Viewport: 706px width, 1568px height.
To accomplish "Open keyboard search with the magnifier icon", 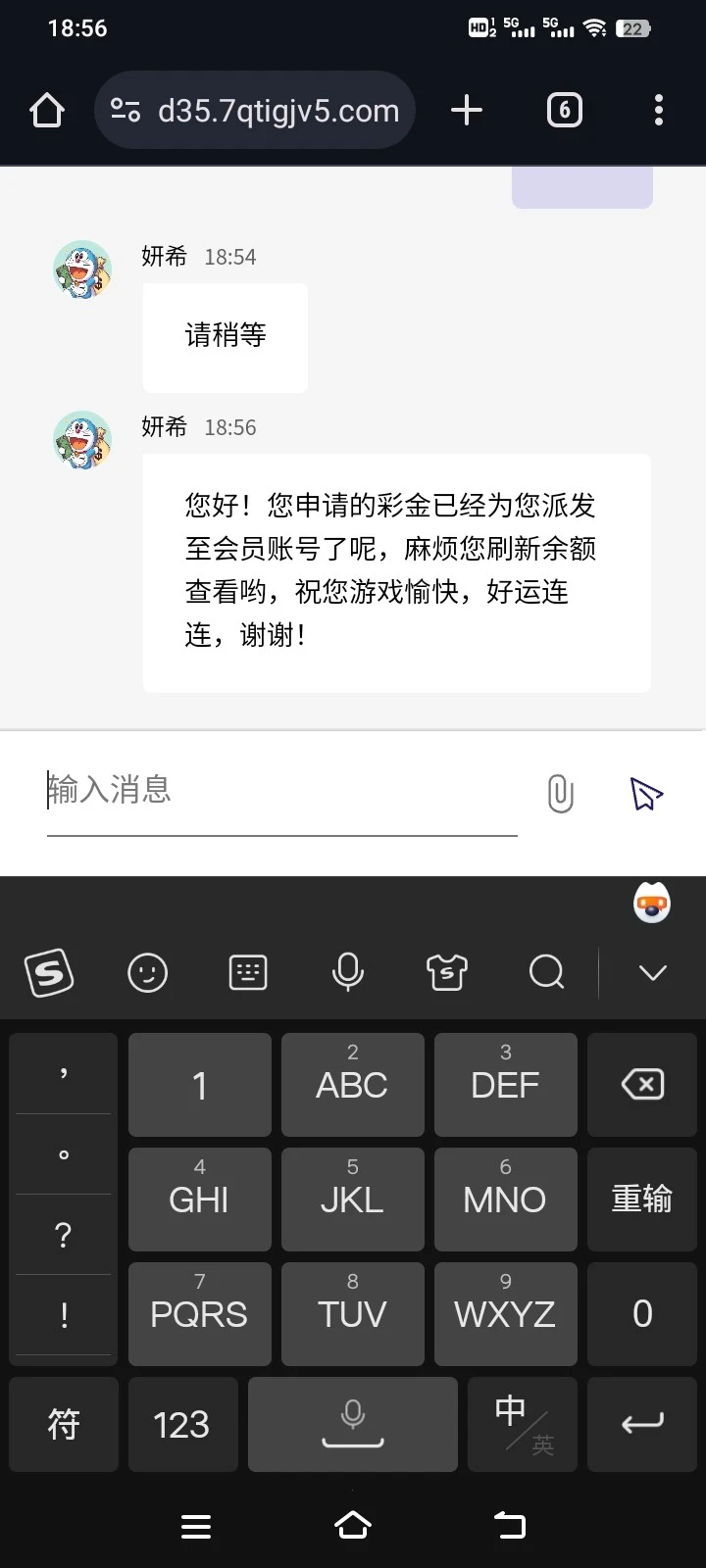I will pos(546,972).
